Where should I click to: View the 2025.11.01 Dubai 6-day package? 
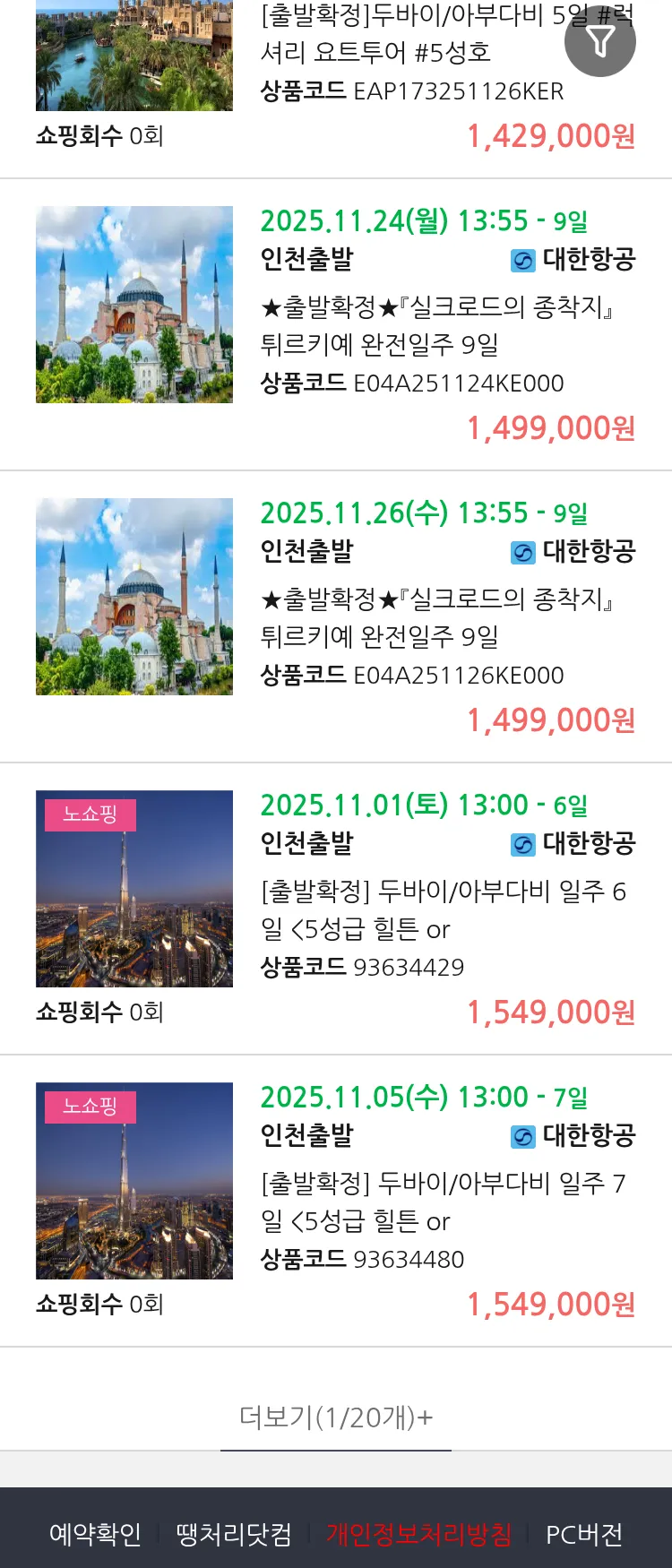443,910
